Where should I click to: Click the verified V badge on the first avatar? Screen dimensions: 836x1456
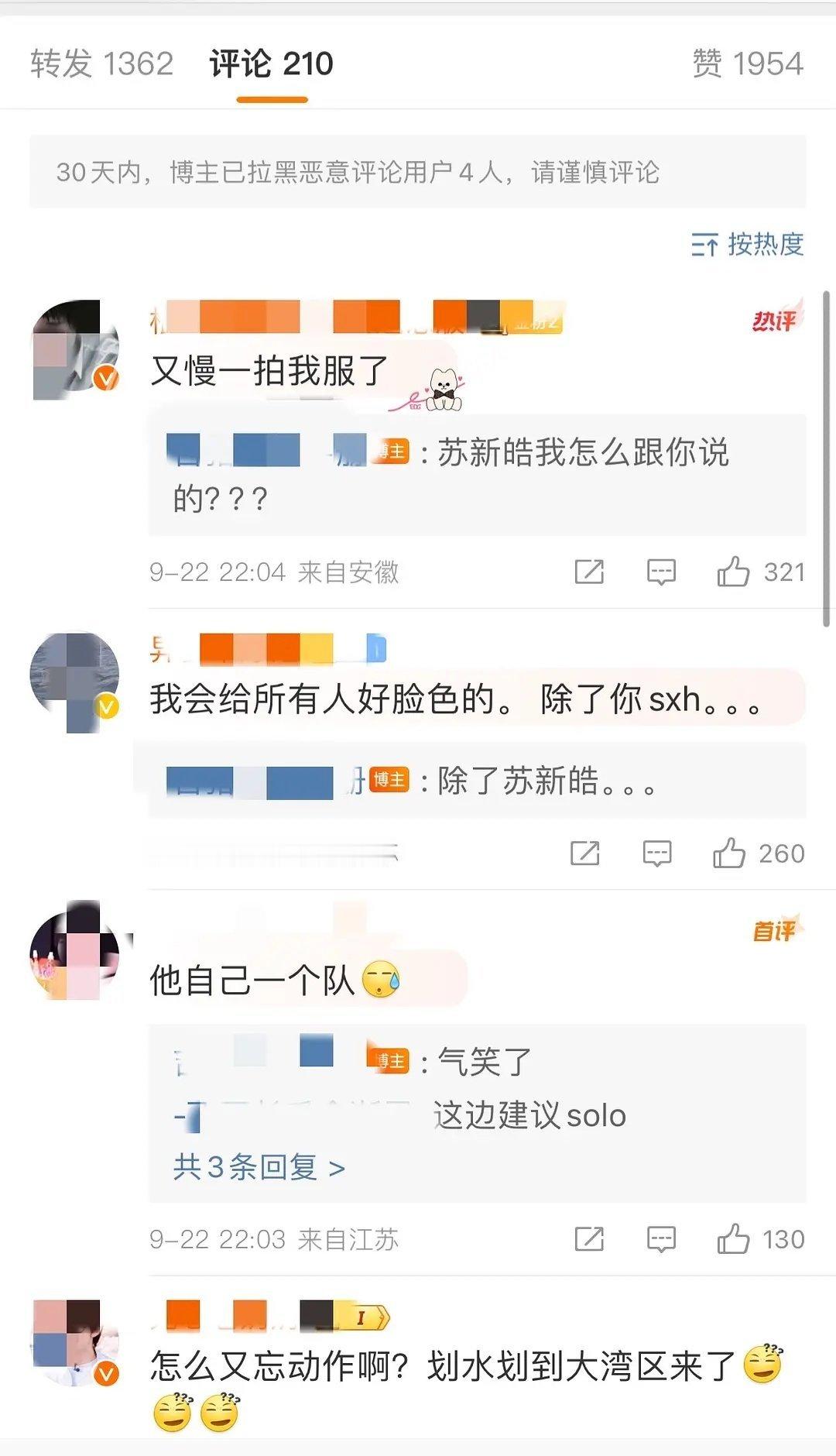click(107, 377)
